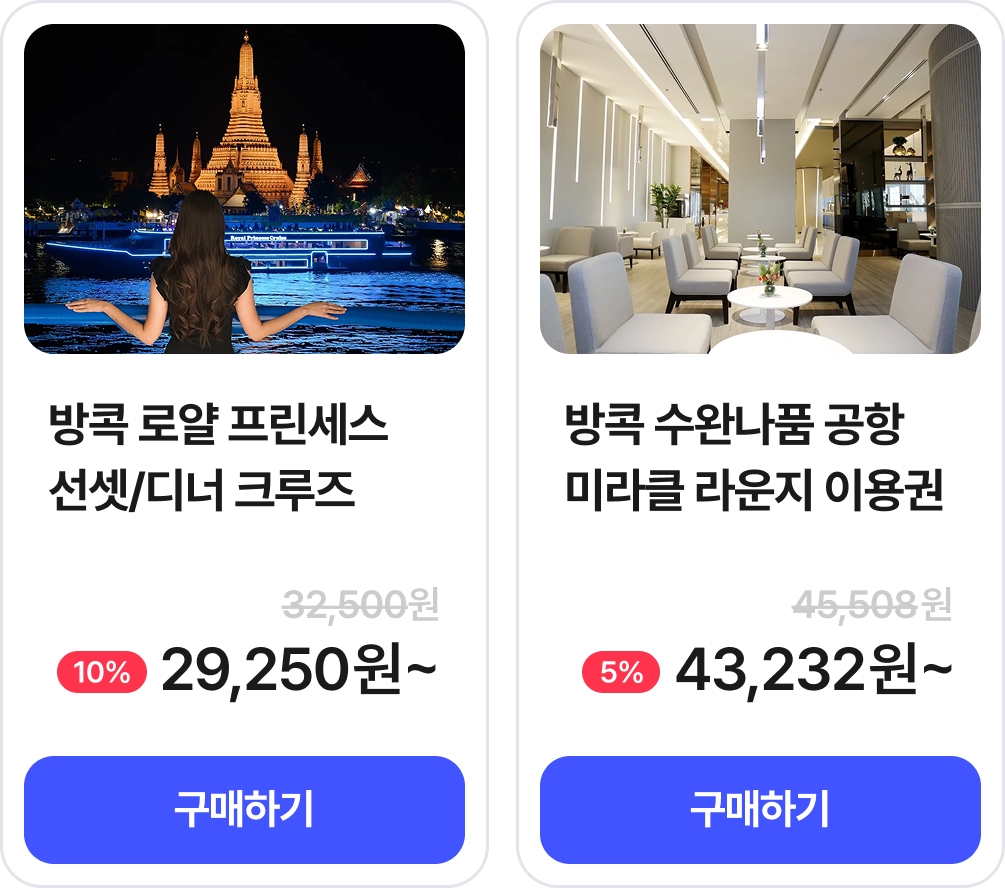The height and width of the screenshot is (888, 1005).
Task: Open the 방콕 수완나품 공항 미라클 라운지 card
Action: (x=760, y=190)
